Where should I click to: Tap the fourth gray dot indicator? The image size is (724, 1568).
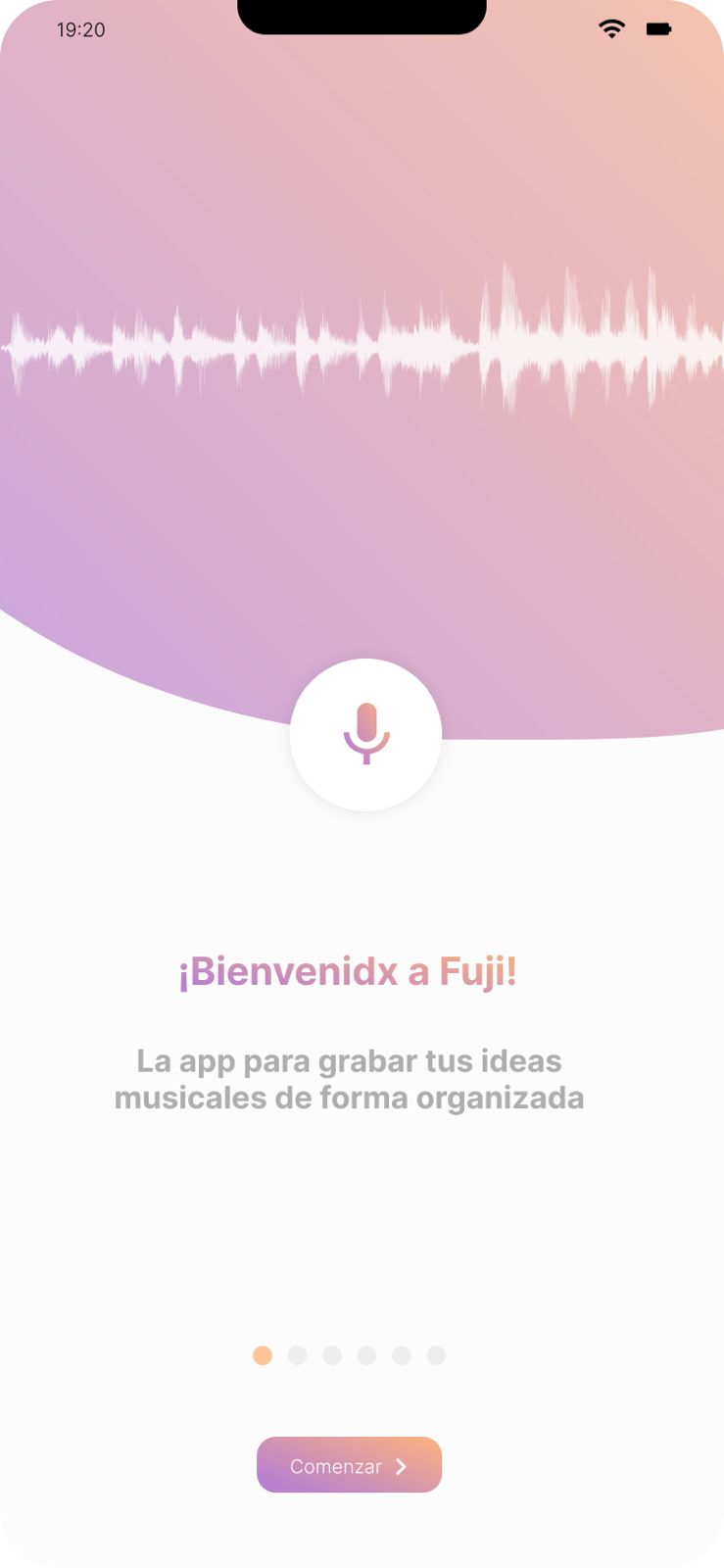[x=367, y=1355]
